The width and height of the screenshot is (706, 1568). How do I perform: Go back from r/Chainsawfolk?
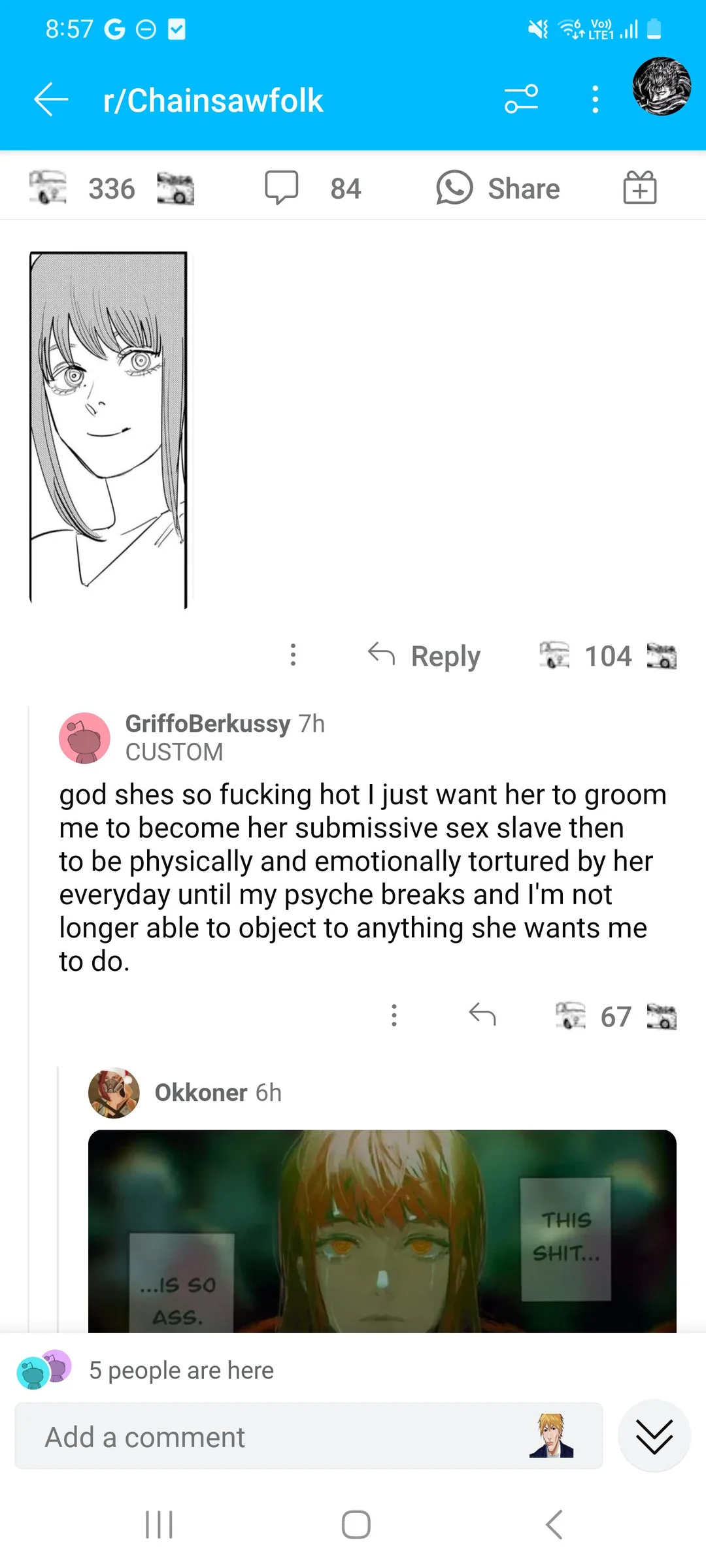tap(51, 100)
